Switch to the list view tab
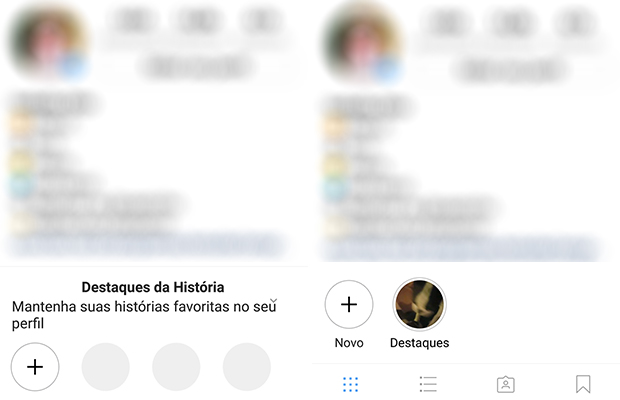 pos(428,384)
